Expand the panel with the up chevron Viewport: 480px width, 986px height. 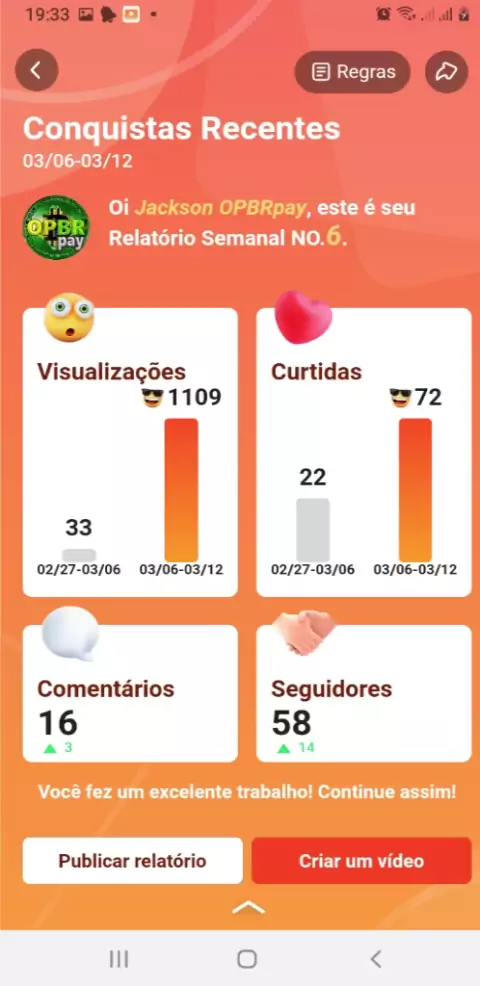click(x=248, y=907)
